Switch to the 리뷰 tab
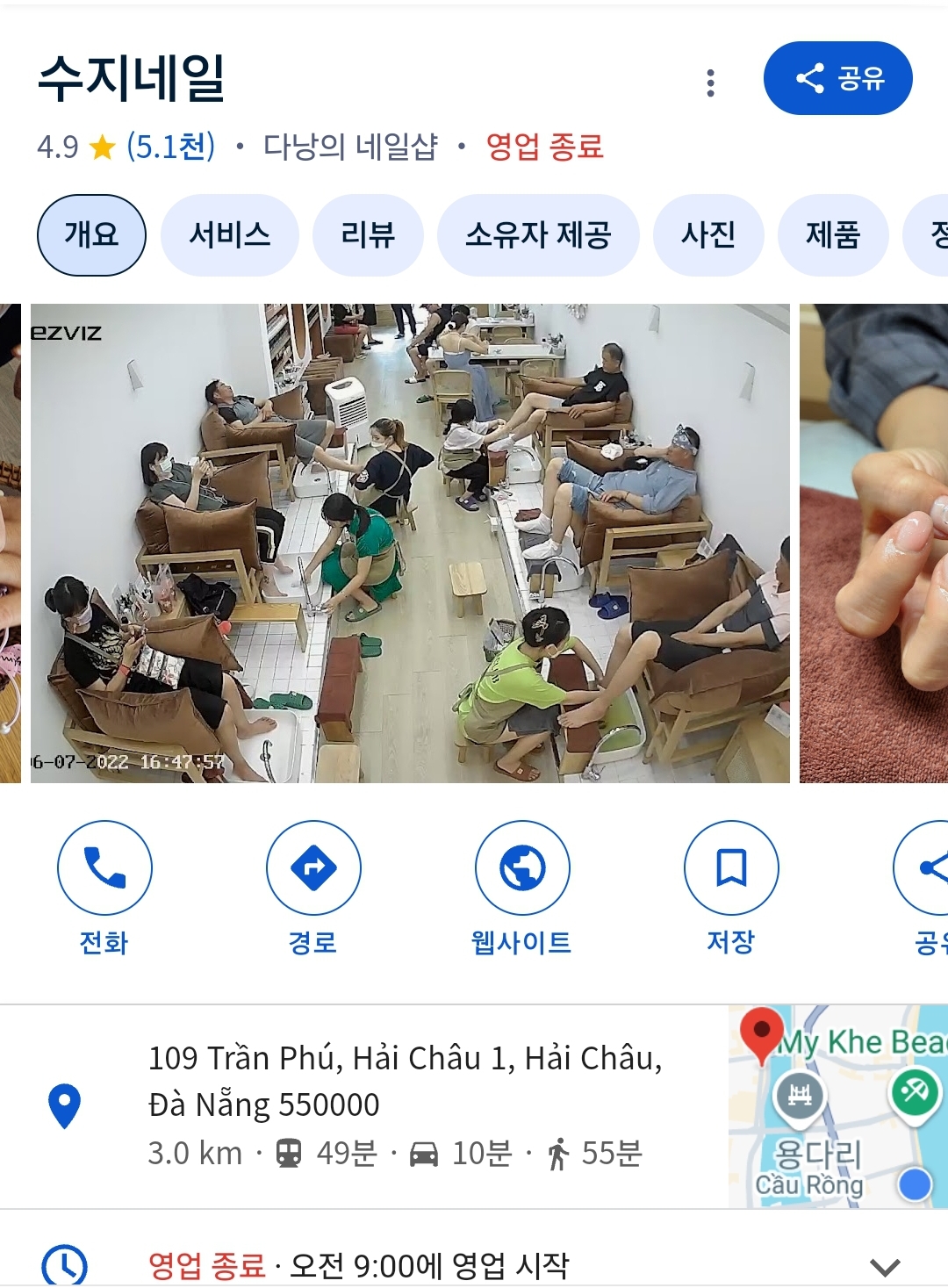 368,235
